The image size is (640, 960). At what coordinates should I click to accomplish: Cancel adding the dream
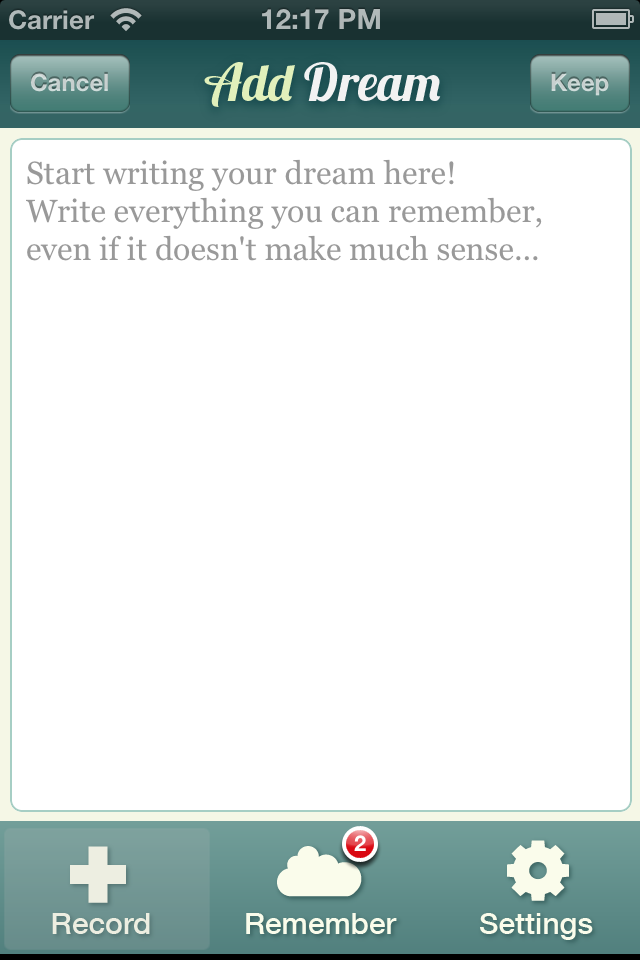tap(70, 83)
